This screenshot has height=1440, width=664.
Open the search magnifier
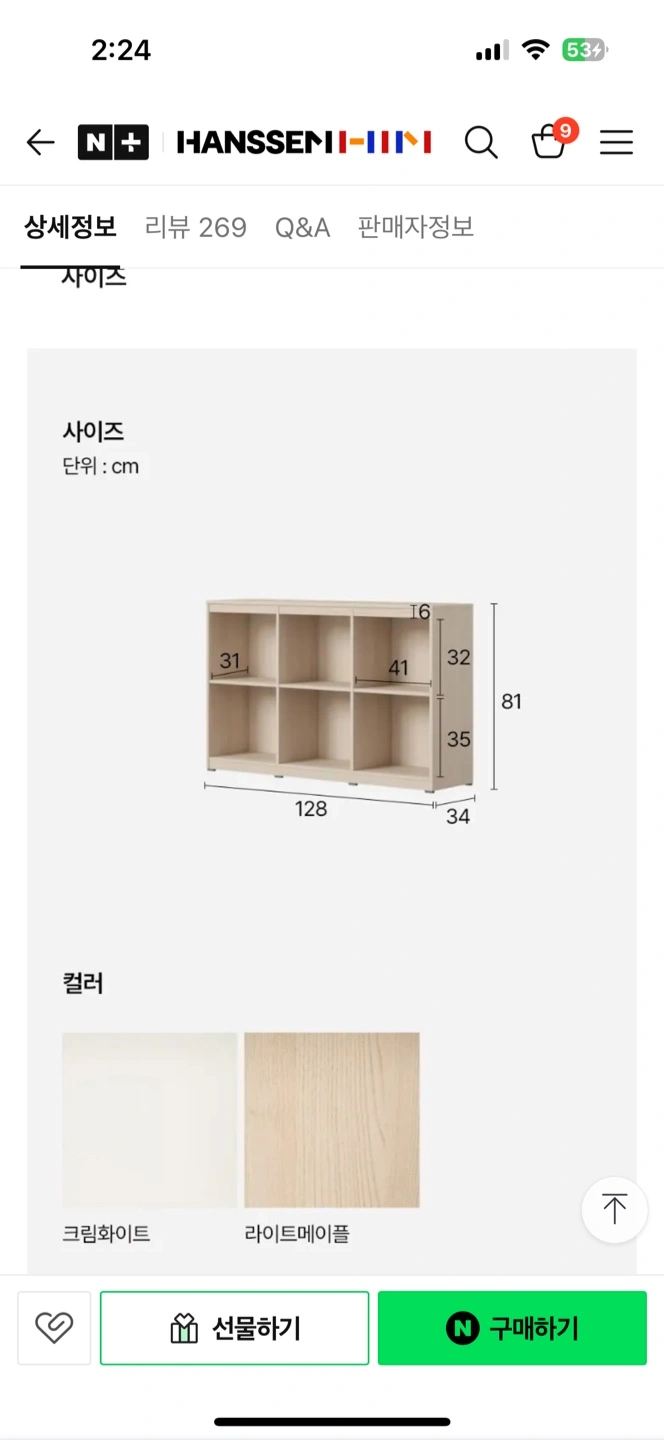click(481, 143)
